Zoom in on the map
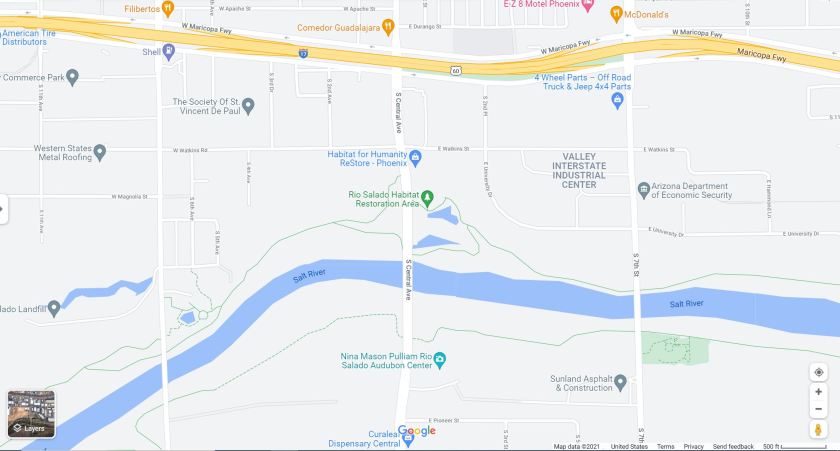Viewport: 840px width, 451px height. click(818, 392)
